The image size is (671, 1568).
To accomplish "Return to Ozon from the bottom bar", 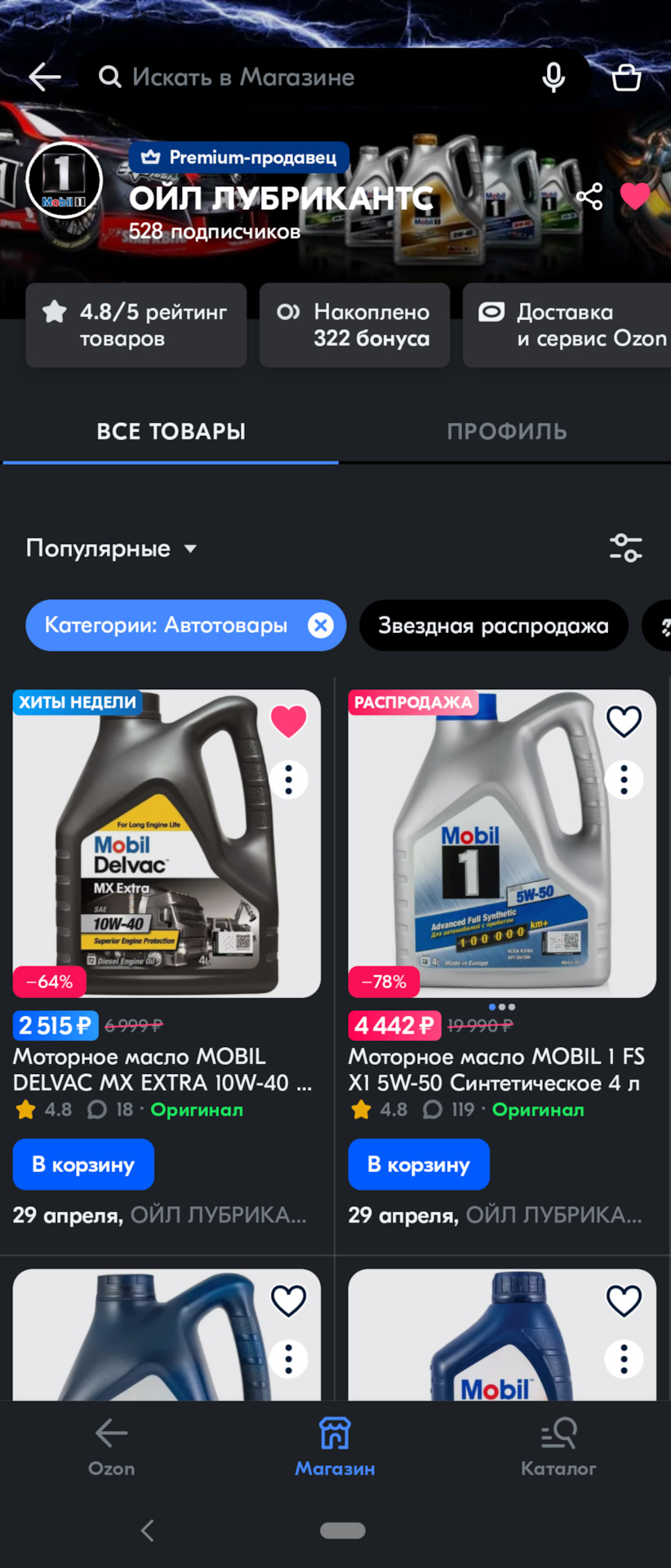I will [112, 1447].
